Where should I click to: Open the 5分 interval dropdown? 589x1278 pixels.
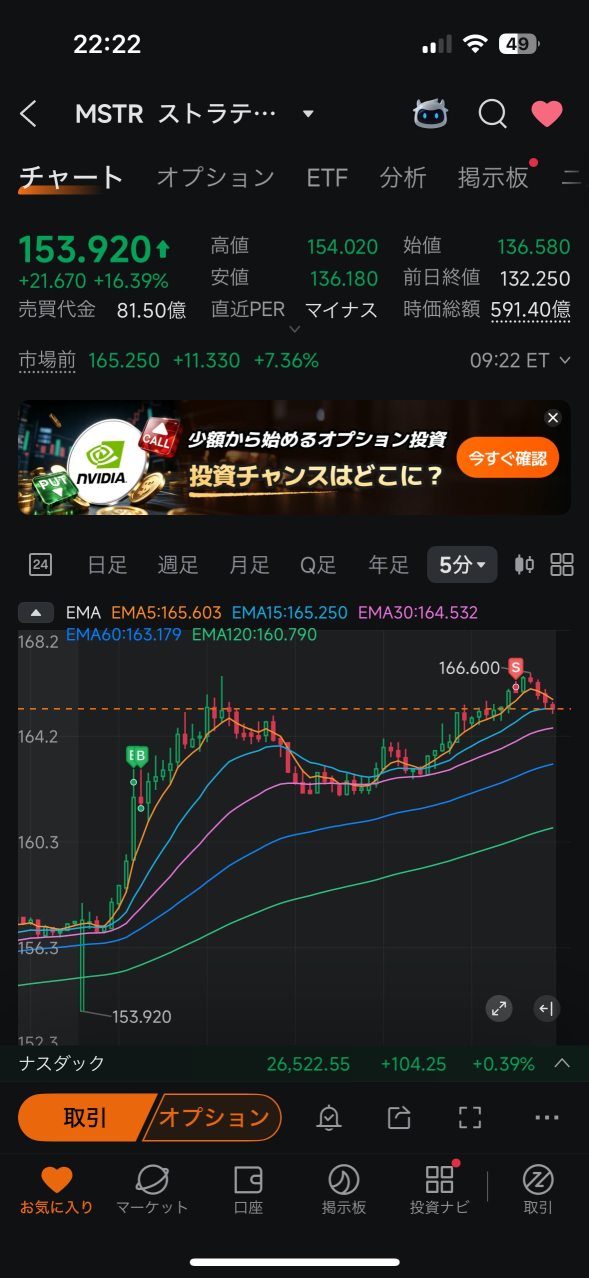click(462, 565)
